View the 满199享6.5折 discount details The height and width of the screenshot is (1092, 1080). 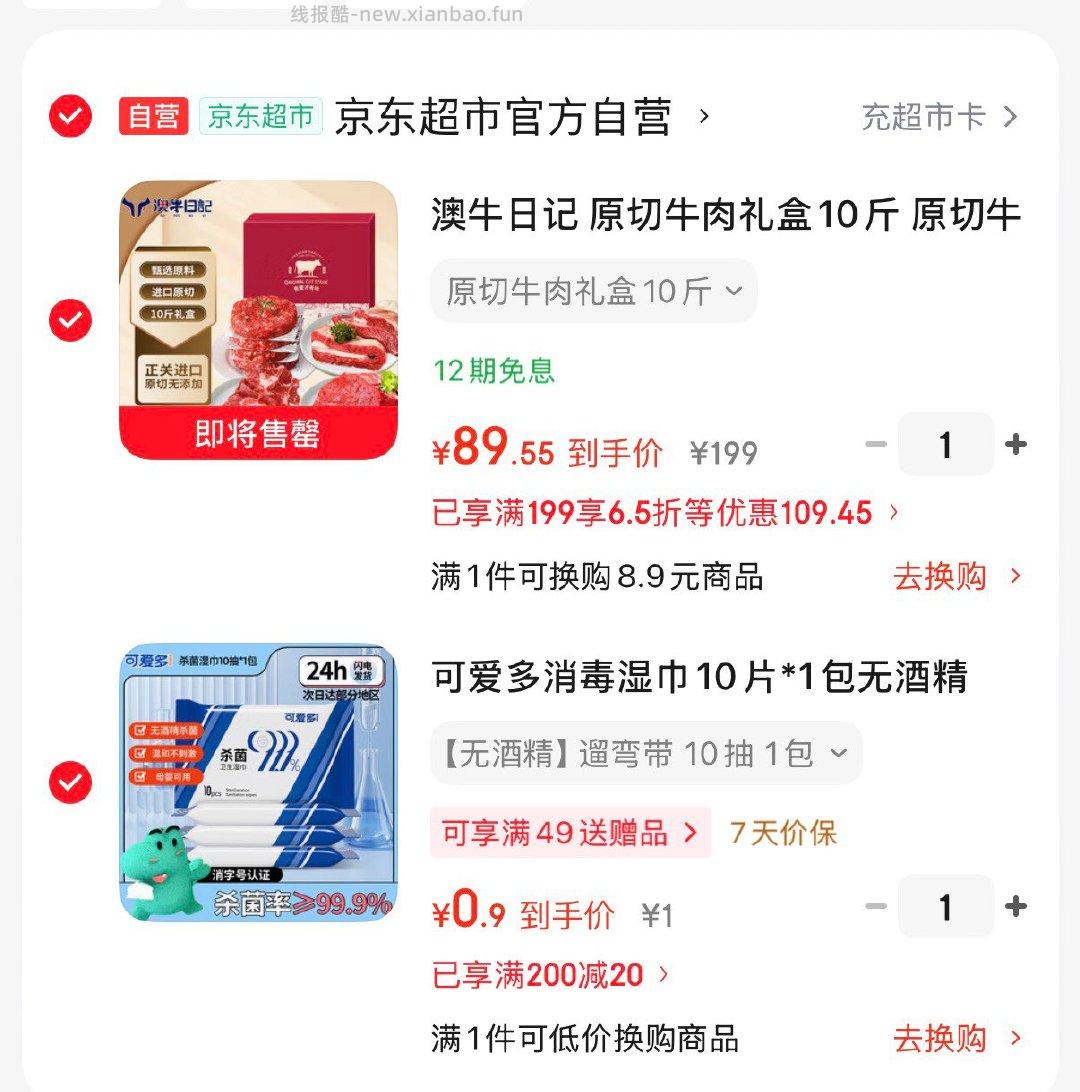pos(660,512)
